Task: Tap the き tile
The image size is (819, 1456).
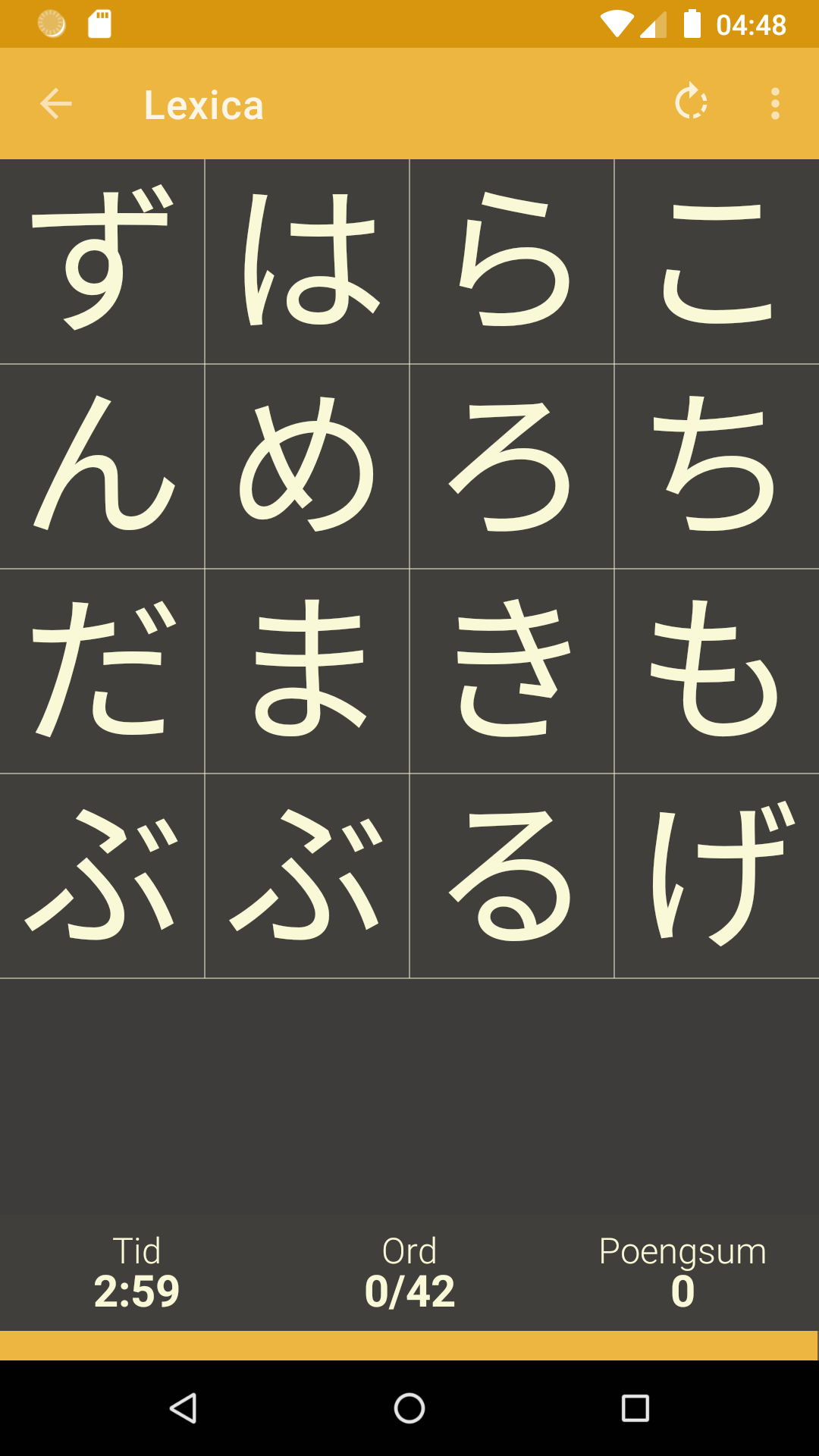Action: pyautogui.click(x=512, y=671)
